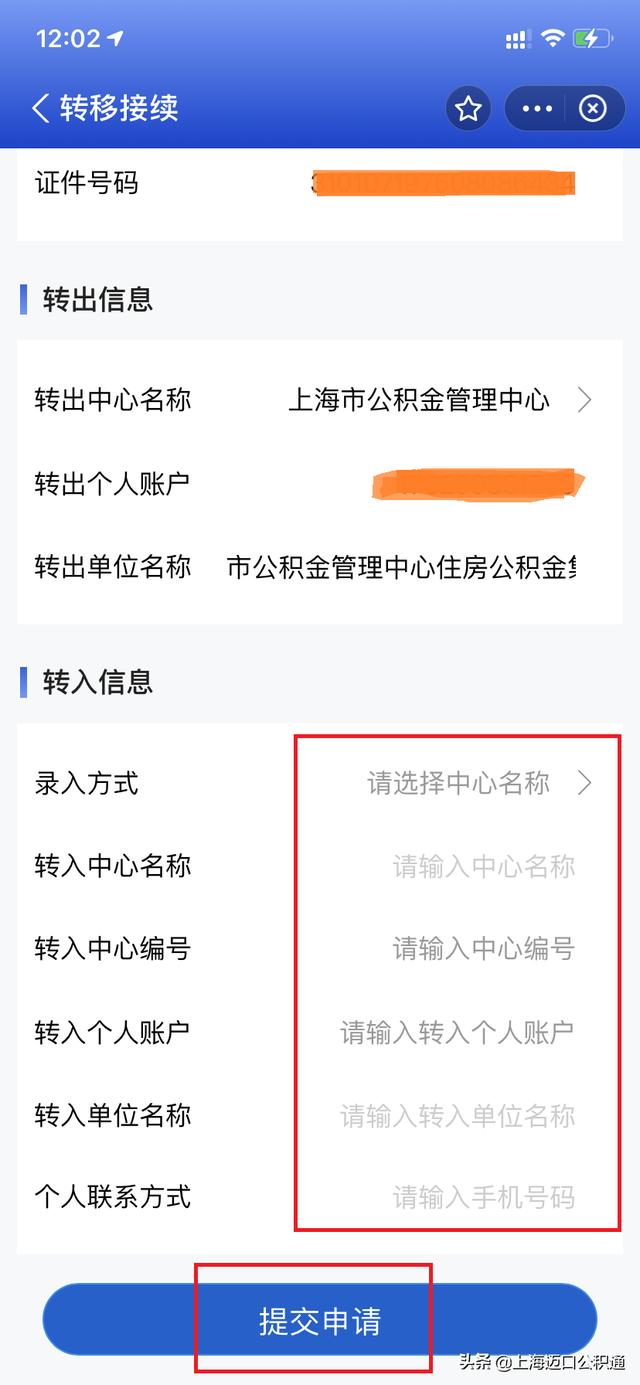Select the 转入个人账户 input box
The image size is (640, 1385).
click(457, 1032)
